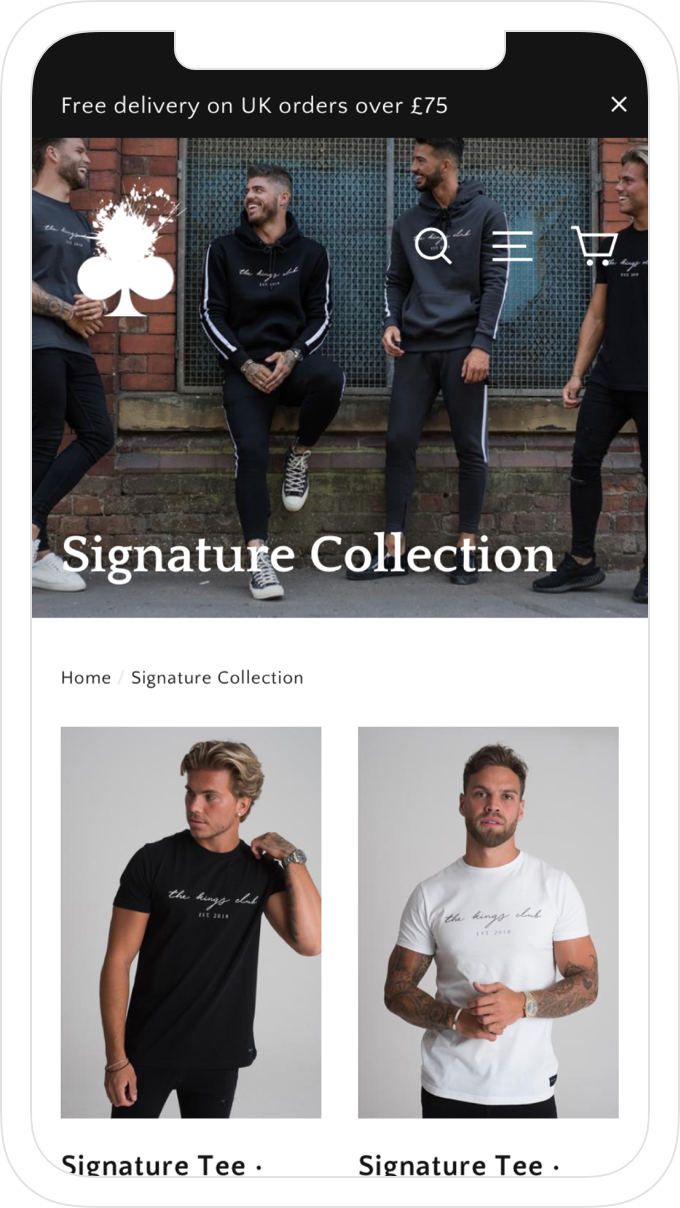Dismiss the free delivery banner
Viewport: 680px width, 1208px height.
[x=619, y=104]
